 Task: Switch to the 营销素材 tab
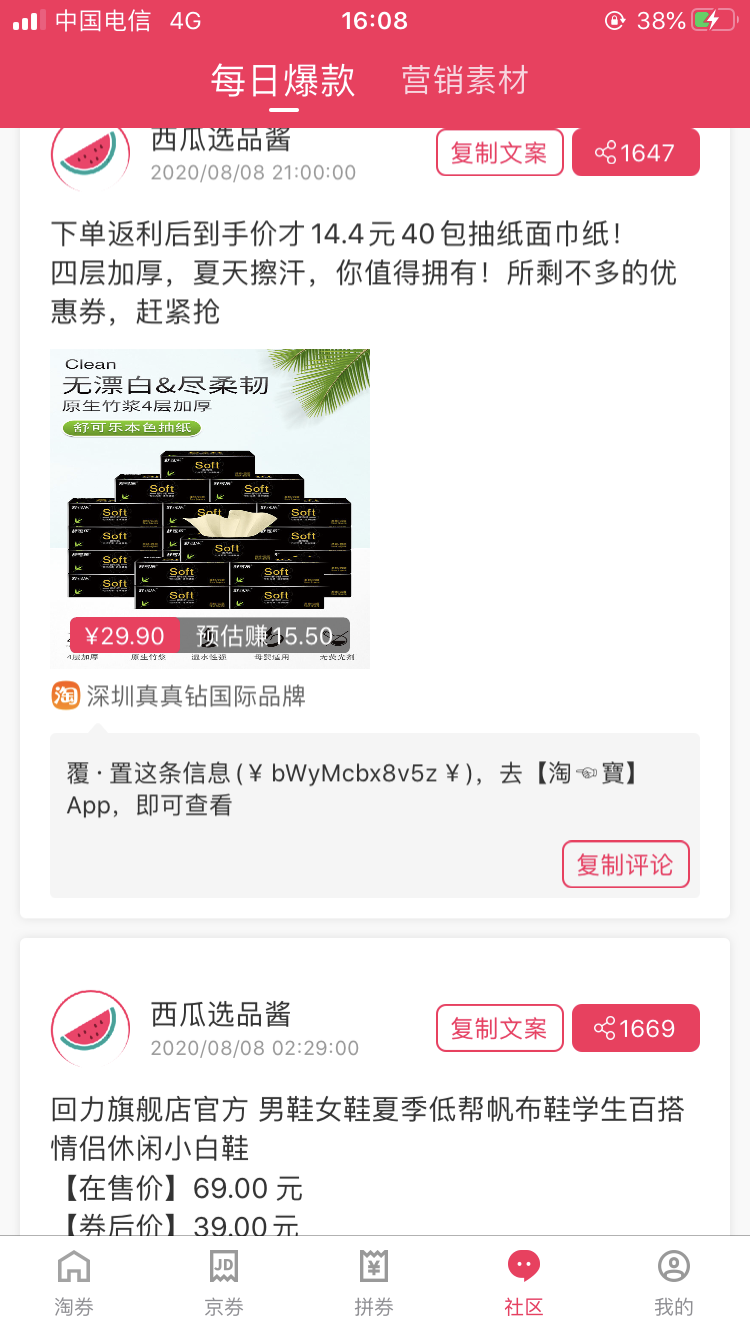(464, 80)
